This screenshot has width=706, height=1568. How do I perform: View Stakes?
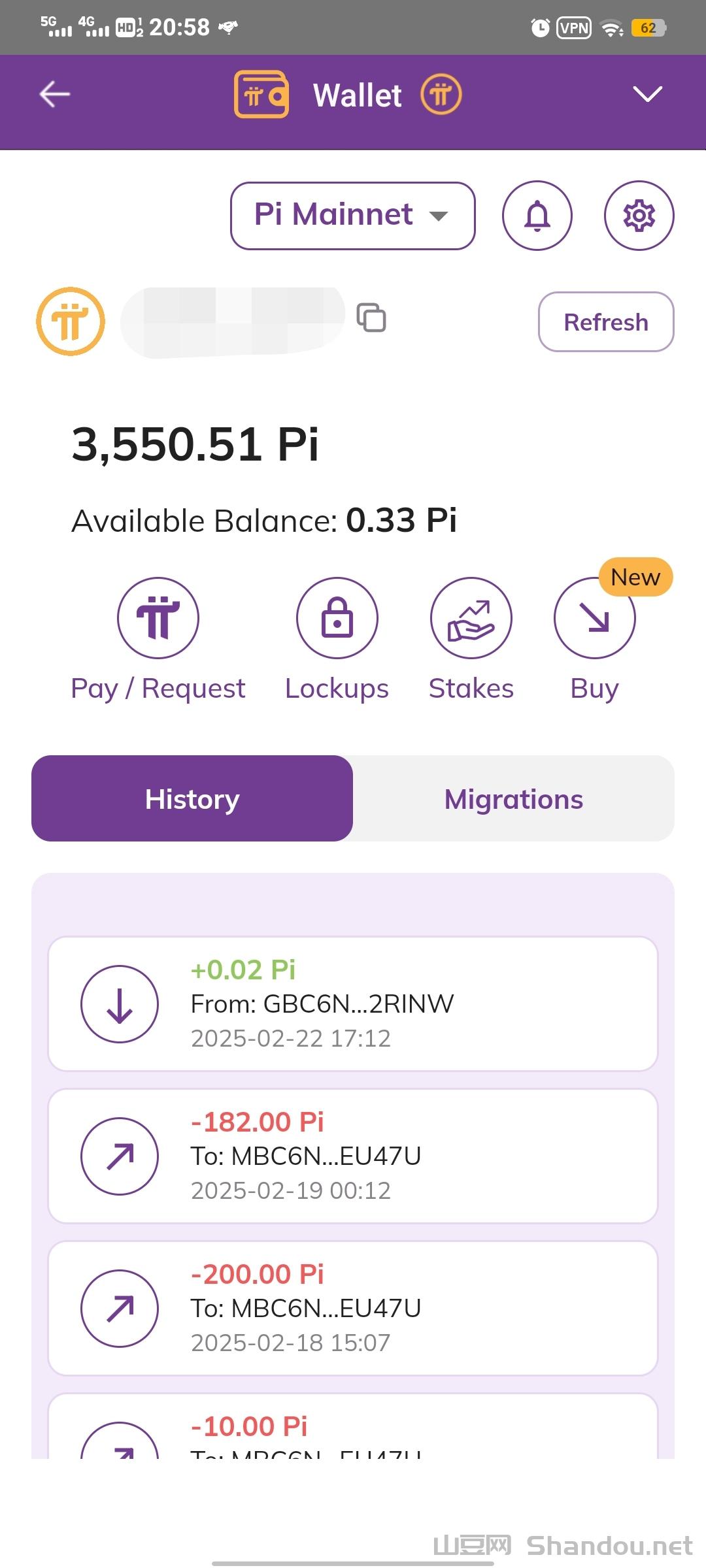(x=471, y=617)
